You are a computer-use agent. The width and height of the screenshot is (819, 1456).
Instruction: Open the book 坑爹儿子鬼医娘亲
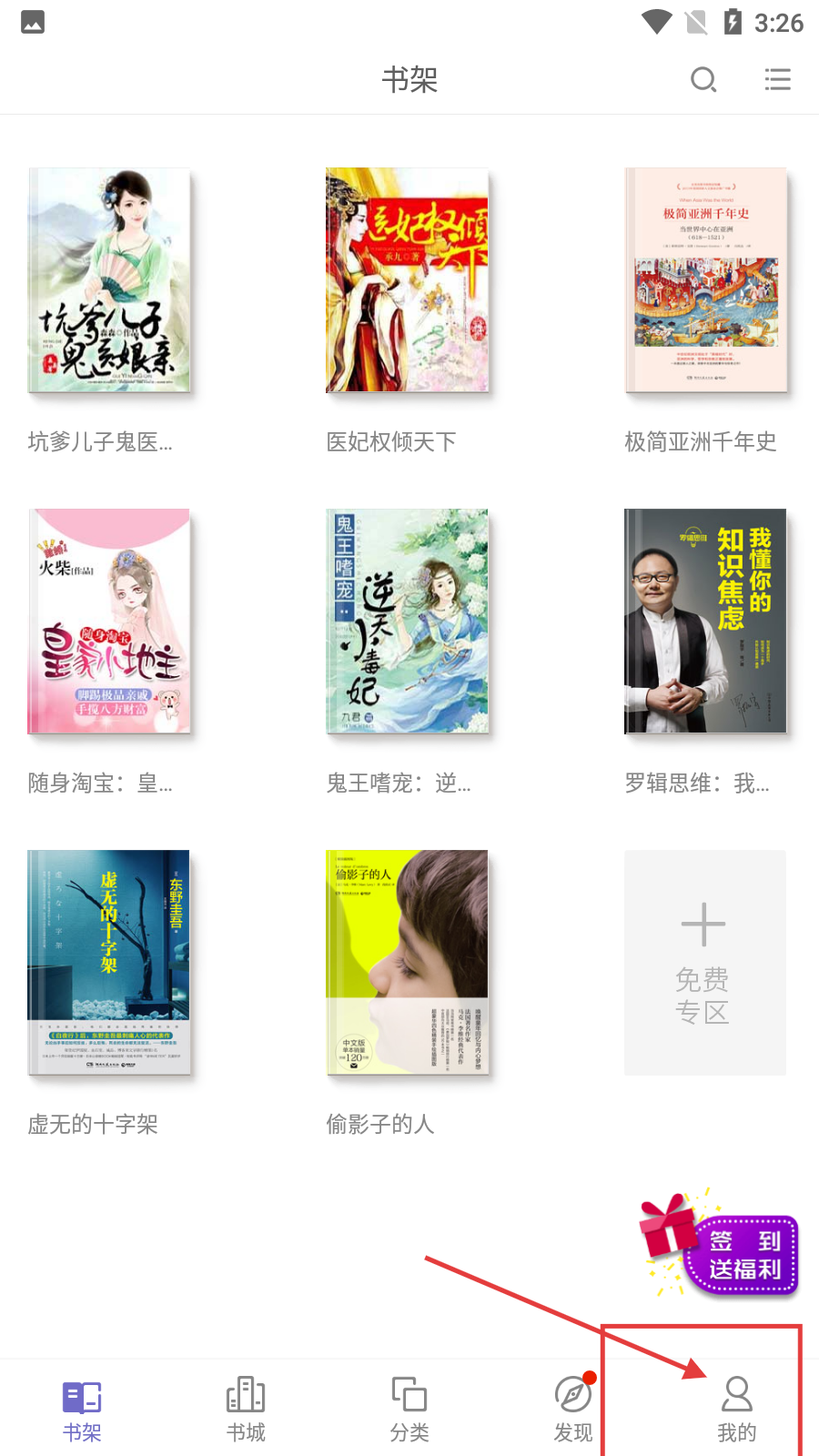(x=109, y=280)
